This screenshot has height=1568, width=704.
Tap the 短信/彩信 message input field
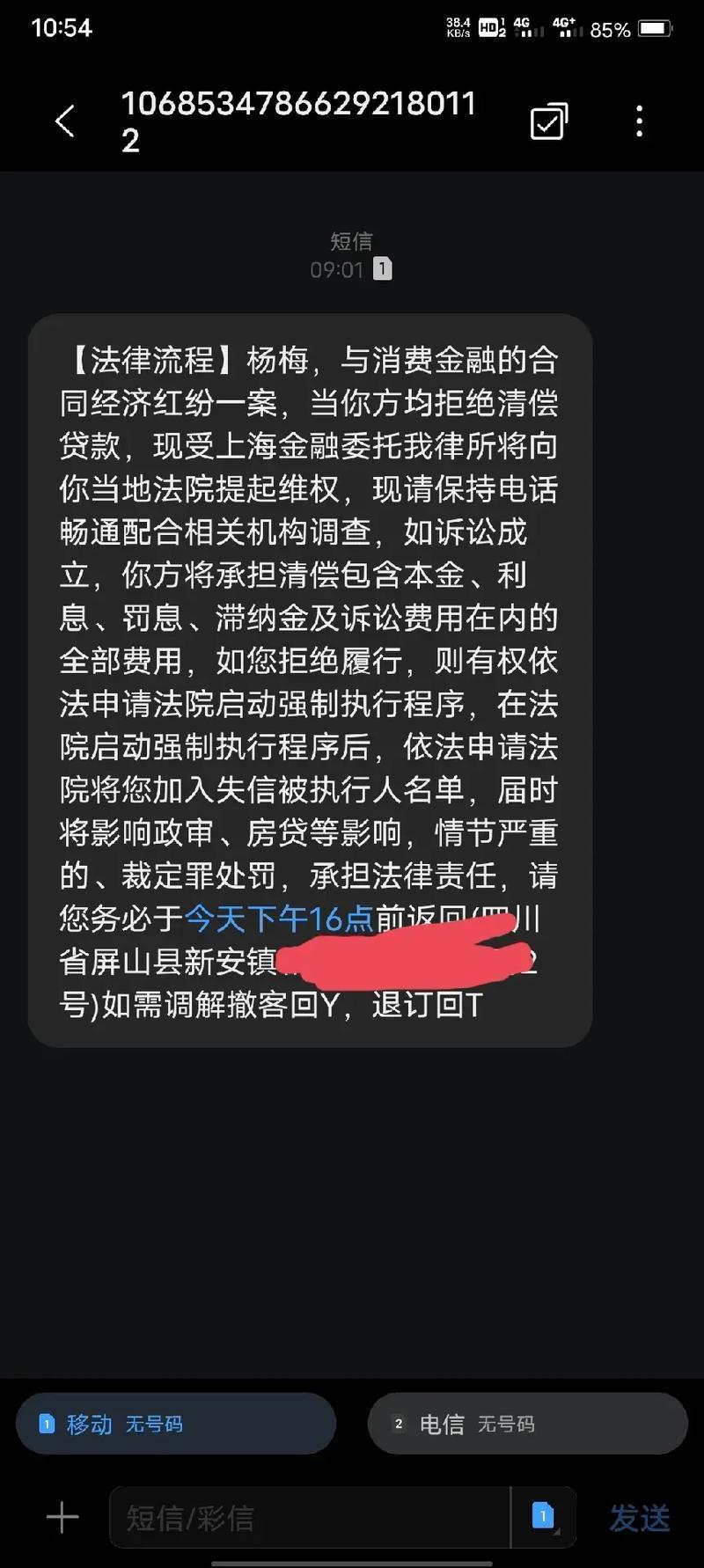[308, 1519]
